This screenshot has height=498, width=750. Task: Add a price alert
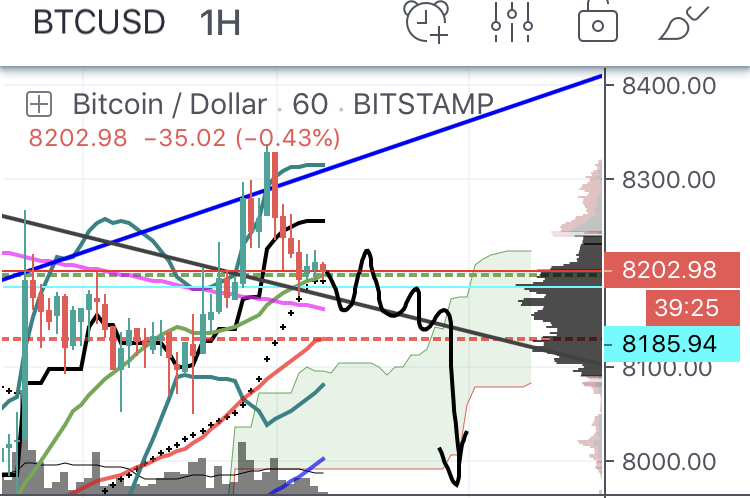pyautogui.click(x=428, y=21)
